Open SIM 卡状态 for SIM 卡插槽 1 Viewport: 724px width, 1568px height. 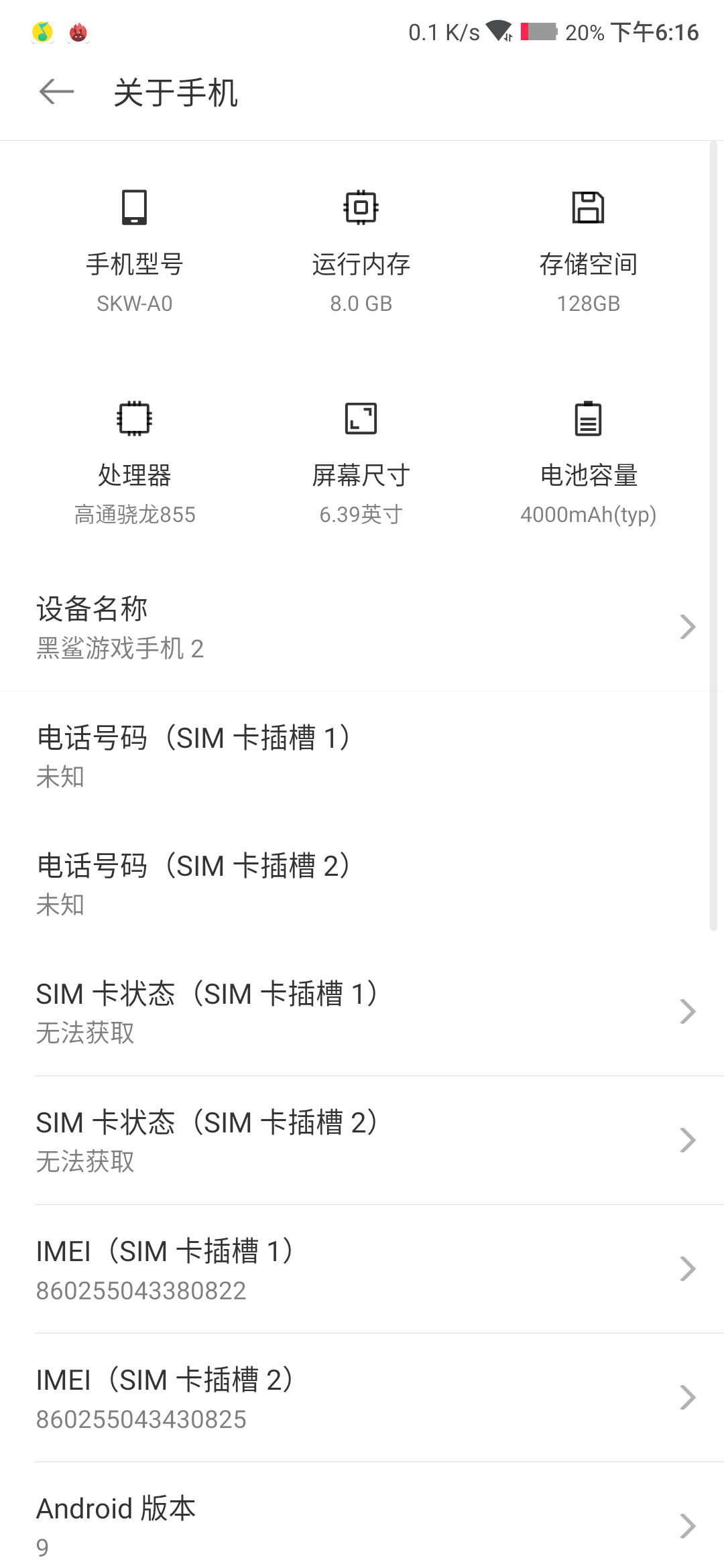pos(362,1012)
